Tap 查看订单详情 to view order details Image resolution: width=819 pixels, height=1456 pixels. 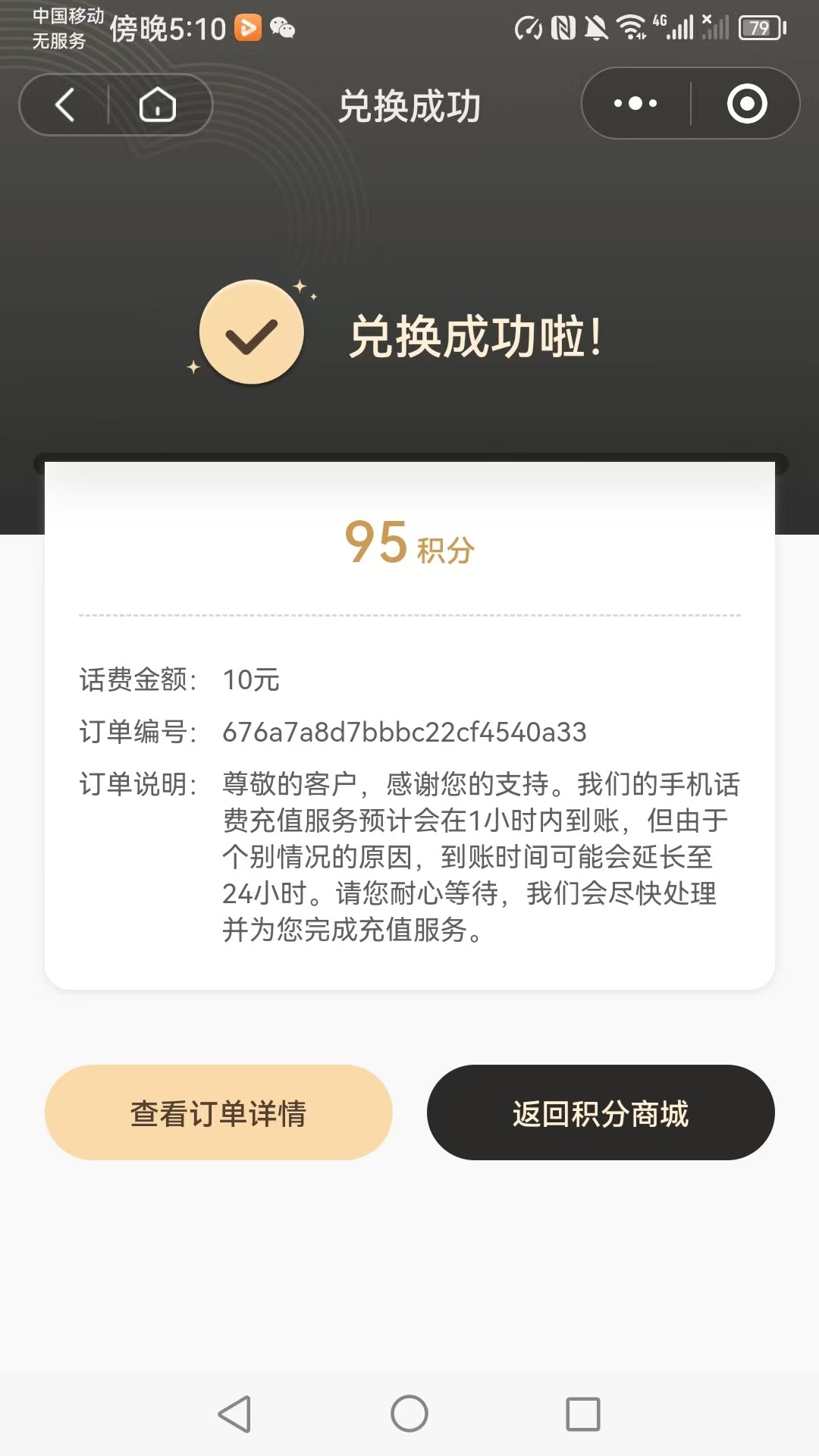point(218,1112)
